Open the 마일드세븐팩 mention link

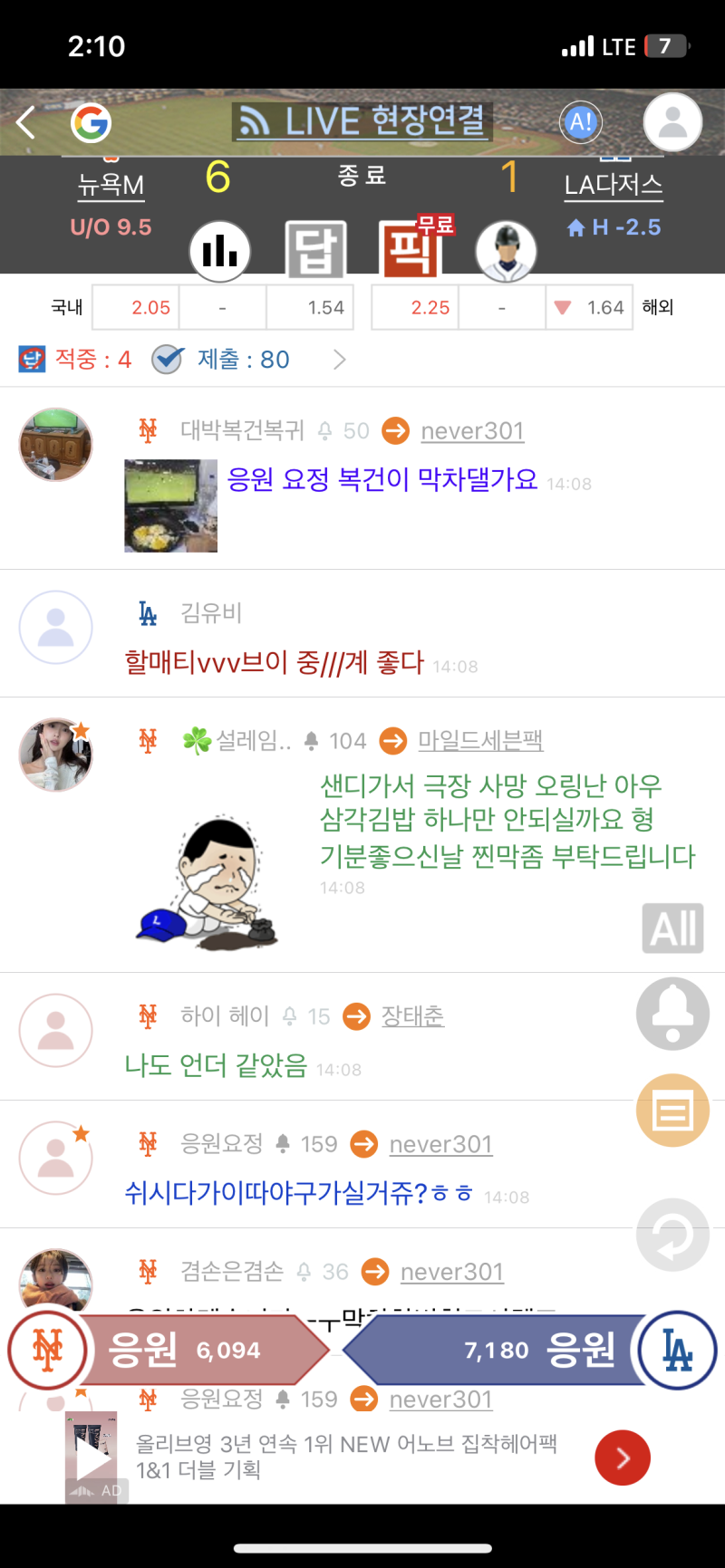coord(479,741)
